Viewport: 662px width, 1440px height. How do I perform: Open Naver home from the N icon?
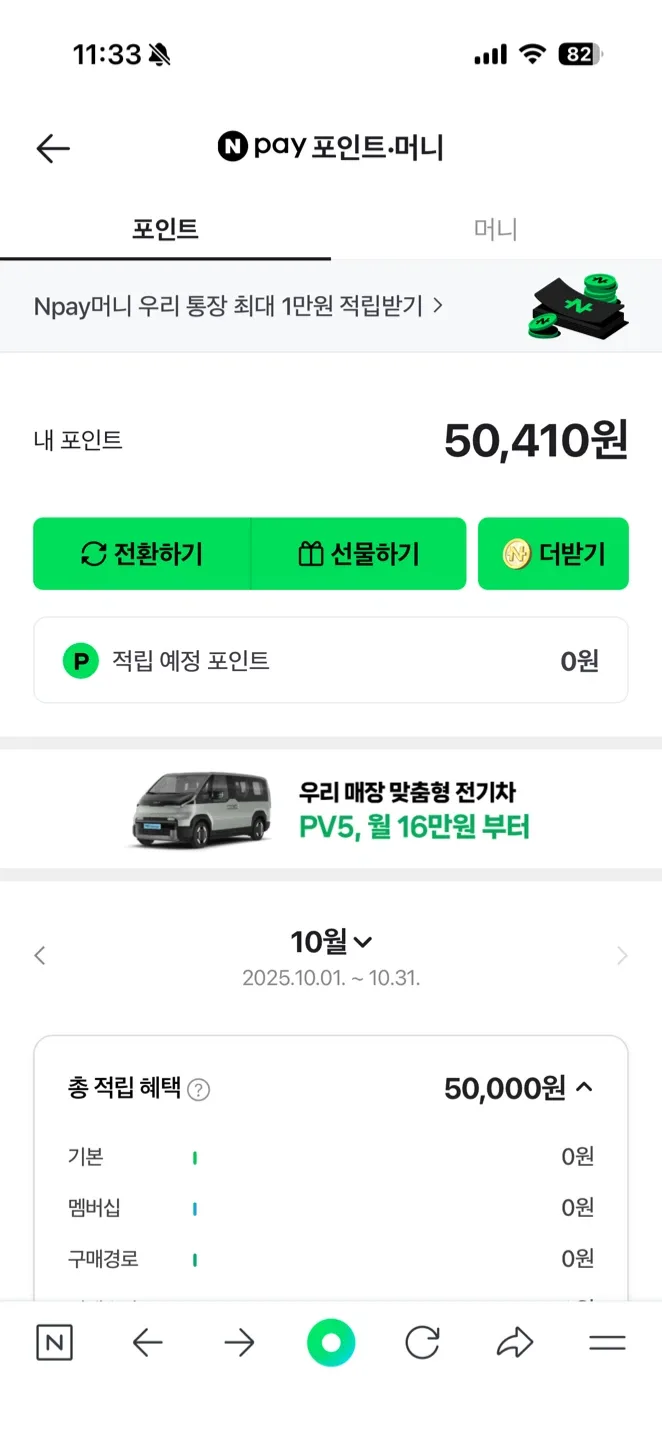pyautogui.click(x=54, y=1343)
